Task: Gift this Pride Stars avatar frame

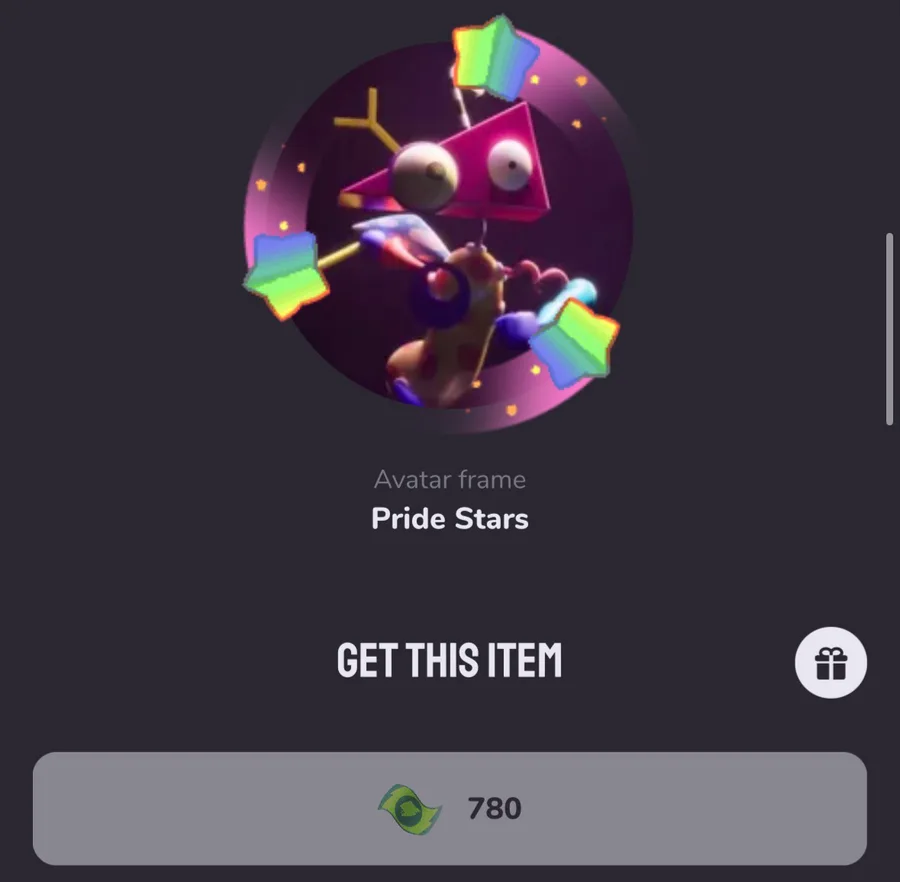Action: click(x=831, y=662)
